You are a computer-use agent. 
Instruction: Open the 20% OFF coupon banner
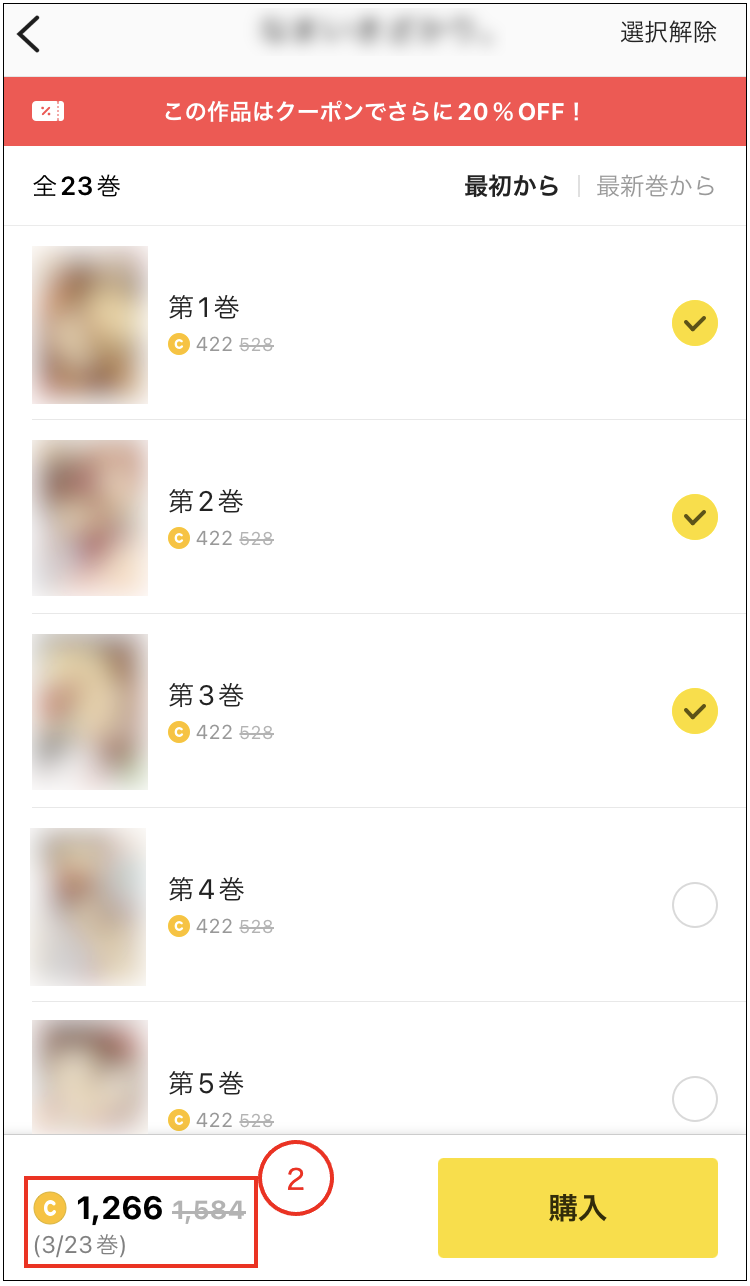coord(374,111)
